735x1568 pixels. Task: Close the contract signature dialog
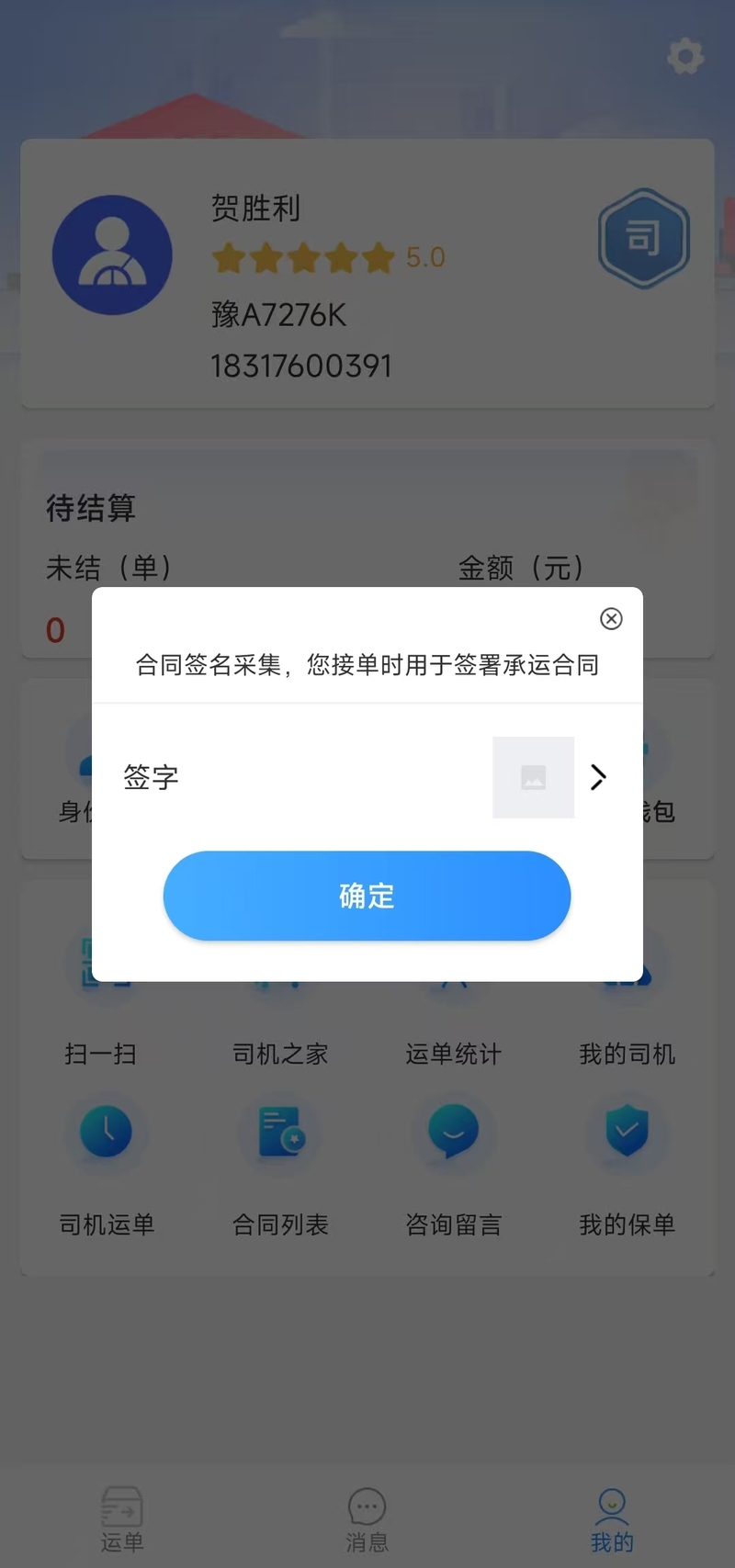tap(611, 618)
